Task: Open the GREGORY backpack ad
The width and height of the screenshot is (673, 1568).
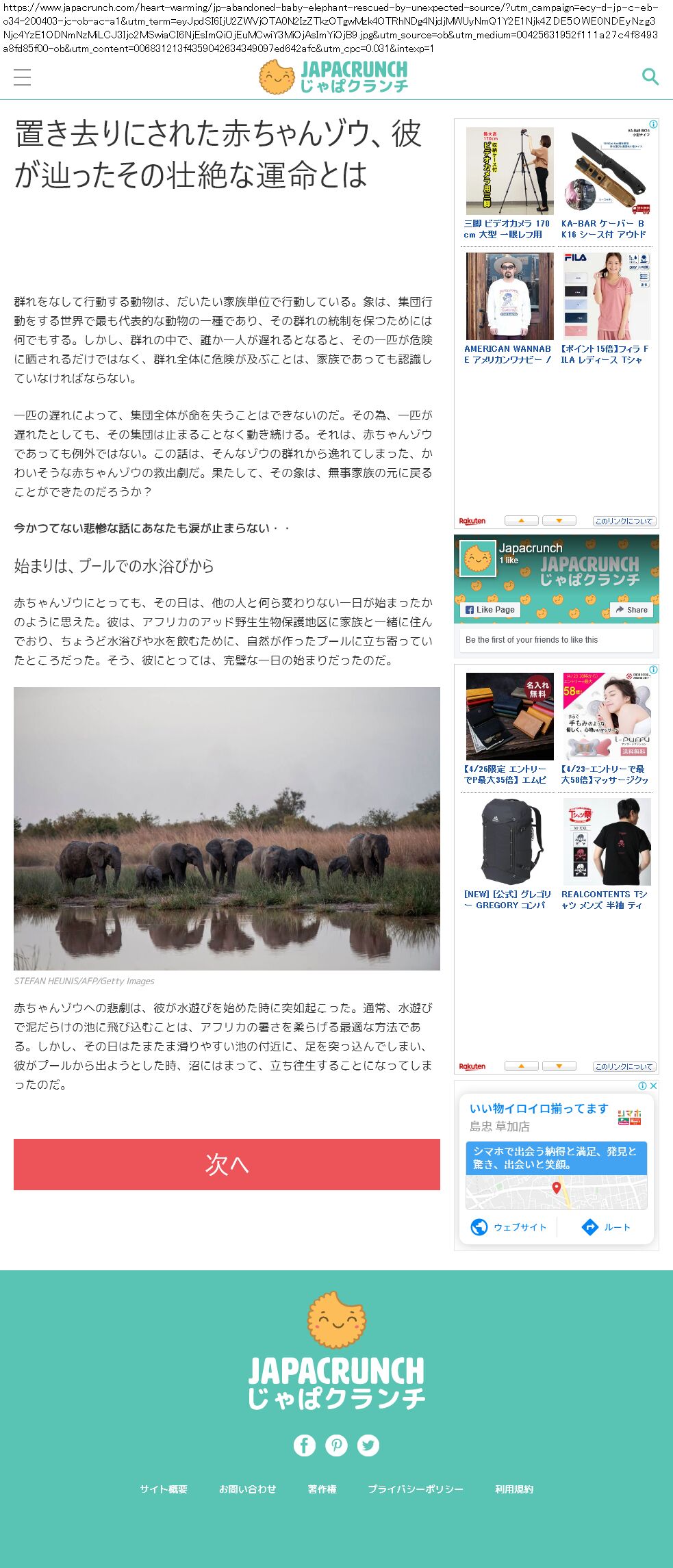Action: [x=509, y=842]
